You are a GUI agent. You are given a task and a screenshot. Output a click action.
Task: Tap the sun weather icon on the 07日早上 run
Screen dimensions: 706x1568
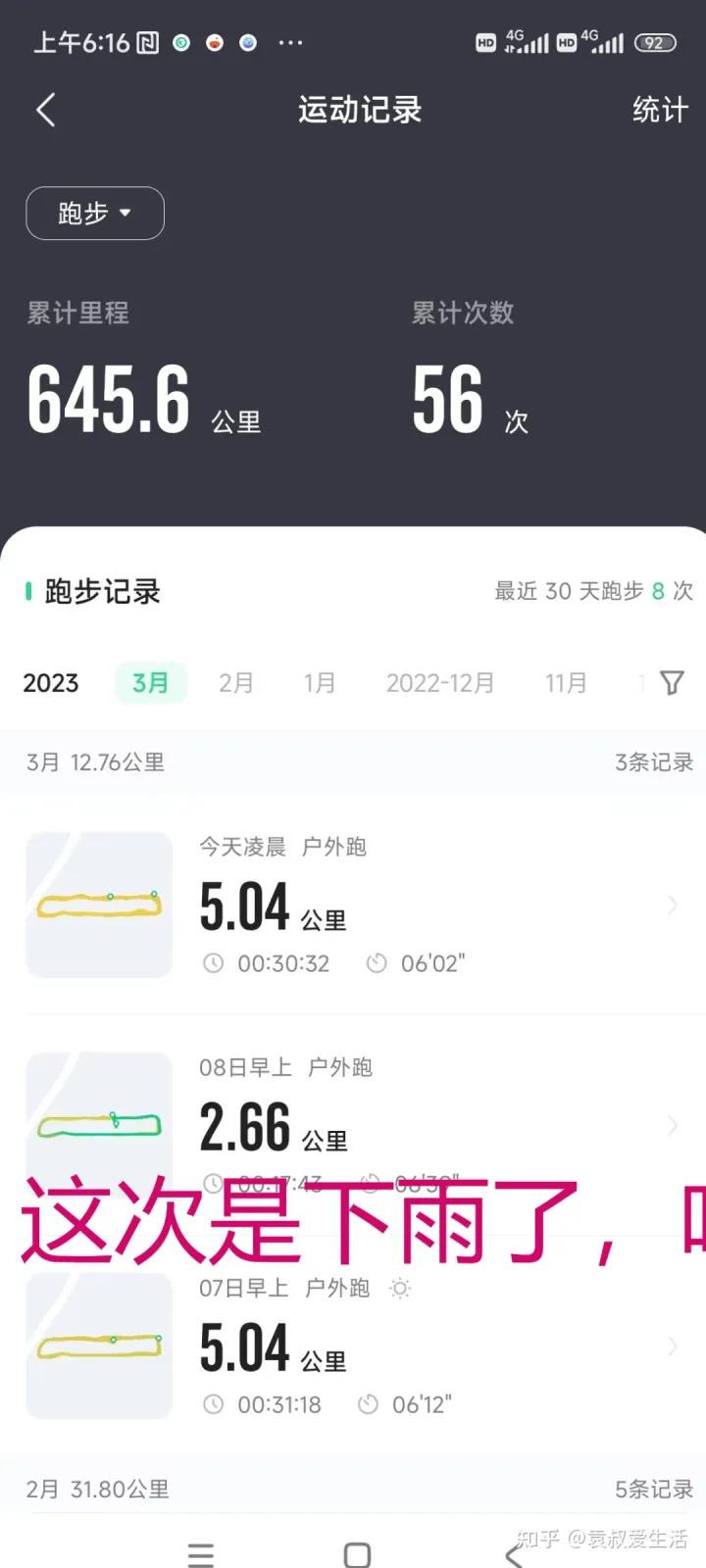398,1288
